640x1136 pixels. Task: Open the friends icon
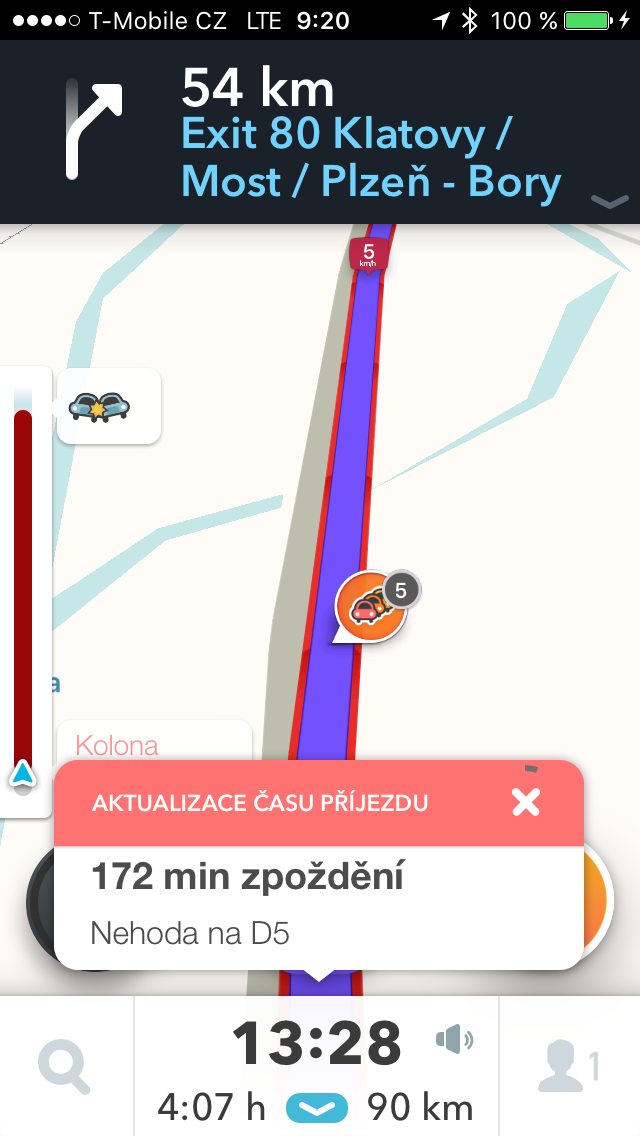click(566, 1065)
